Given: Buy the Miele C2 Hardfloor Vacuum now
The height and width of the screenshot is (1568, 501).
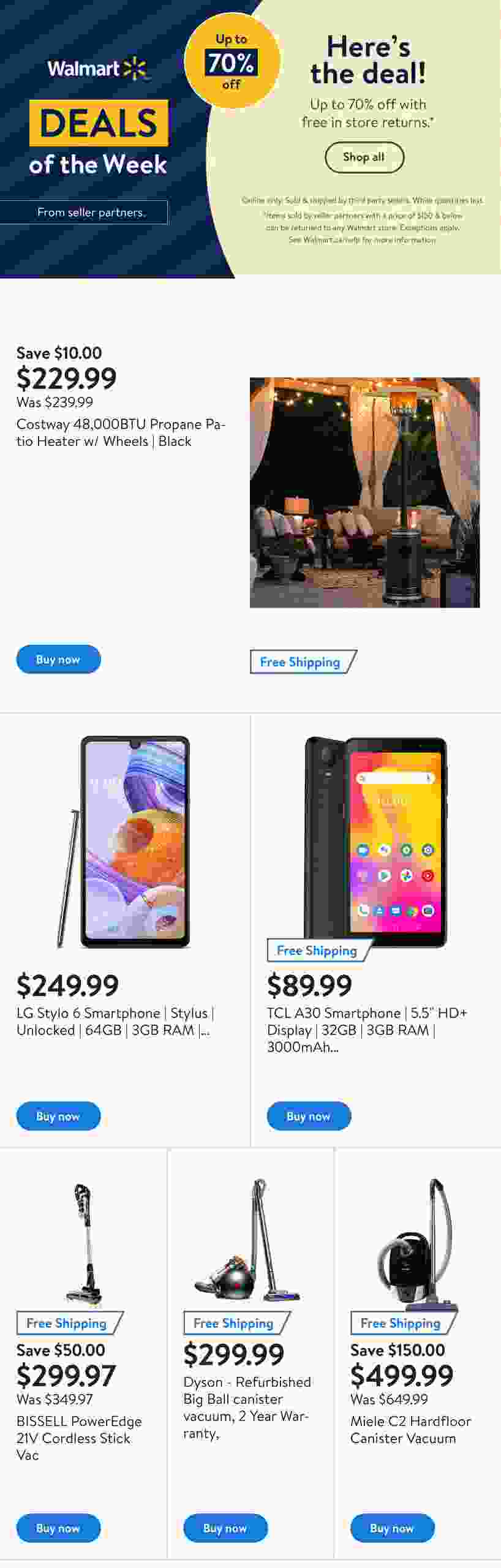Looking at the screenshot, I should [392, 1528].
